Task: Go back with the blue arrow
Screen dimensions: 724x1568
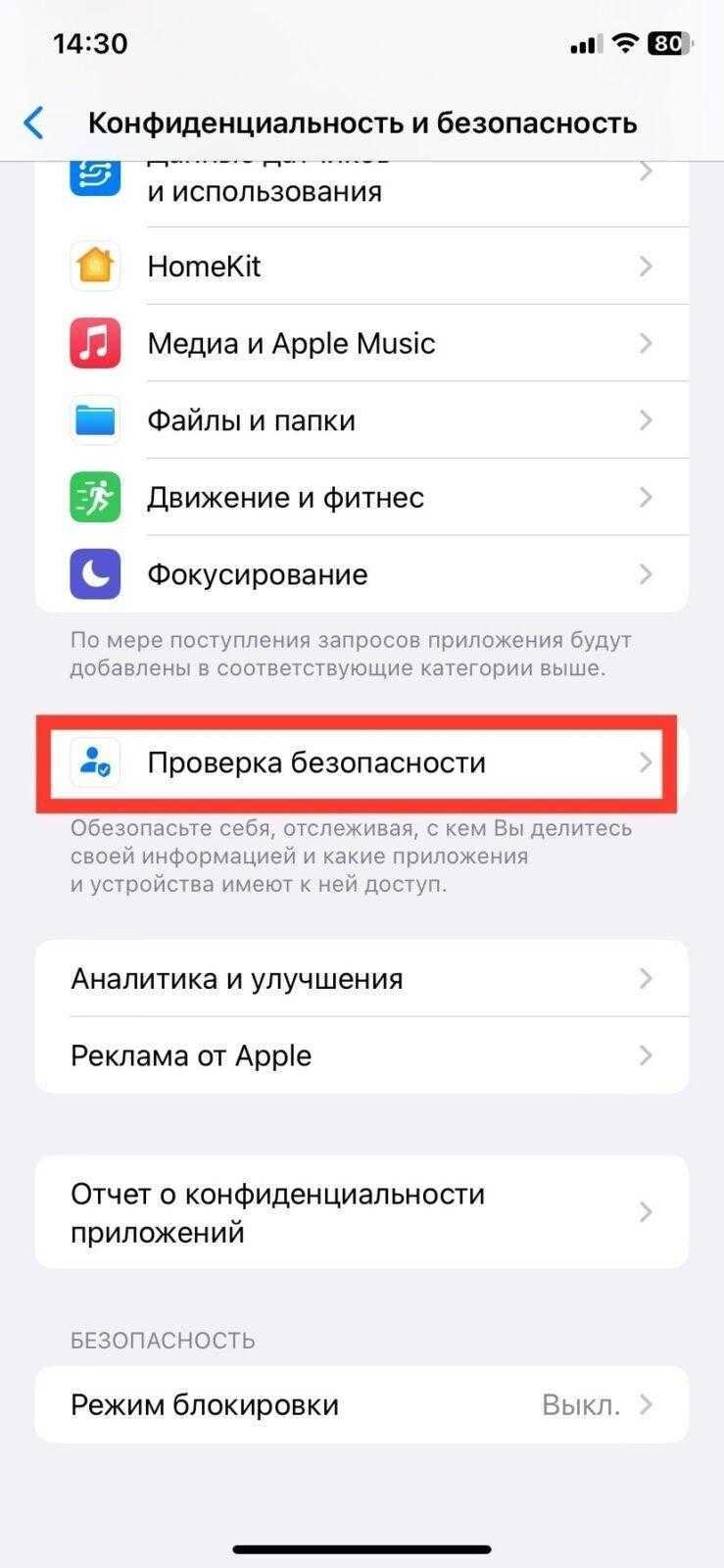Action: pos(34,123)
